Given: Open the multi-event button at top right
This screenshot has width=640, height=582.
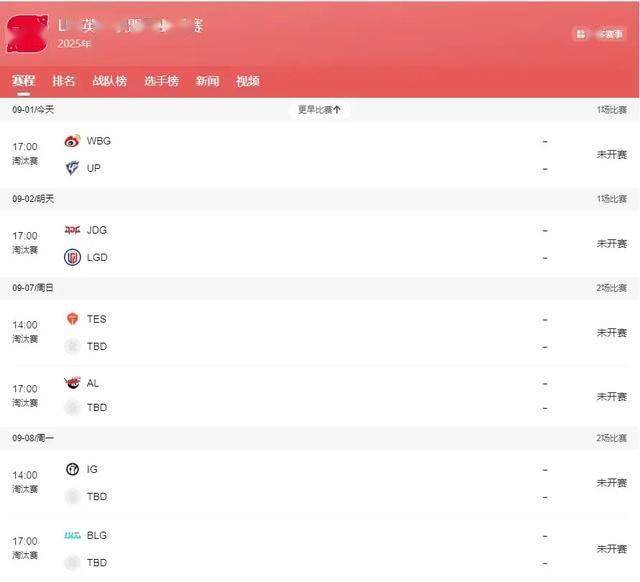Looking at the screenshot, I should point(600,34).
